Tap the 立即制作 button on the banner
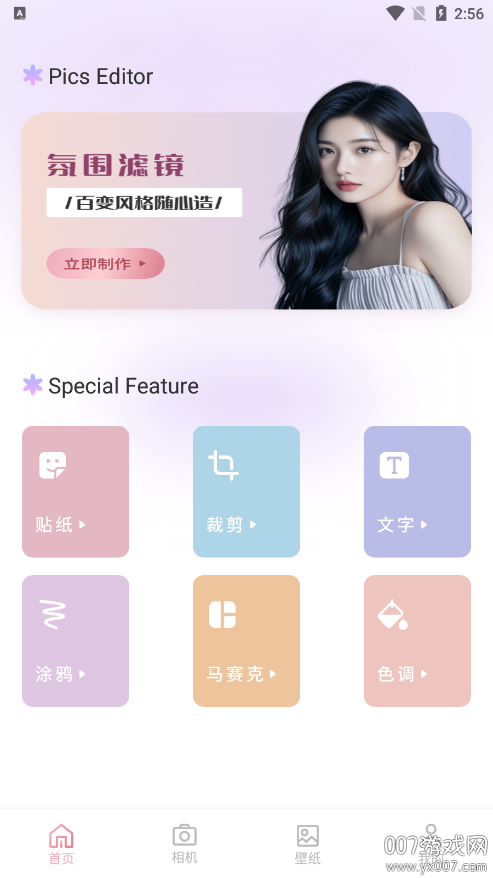The image size is (493, 878). point(105,264)
